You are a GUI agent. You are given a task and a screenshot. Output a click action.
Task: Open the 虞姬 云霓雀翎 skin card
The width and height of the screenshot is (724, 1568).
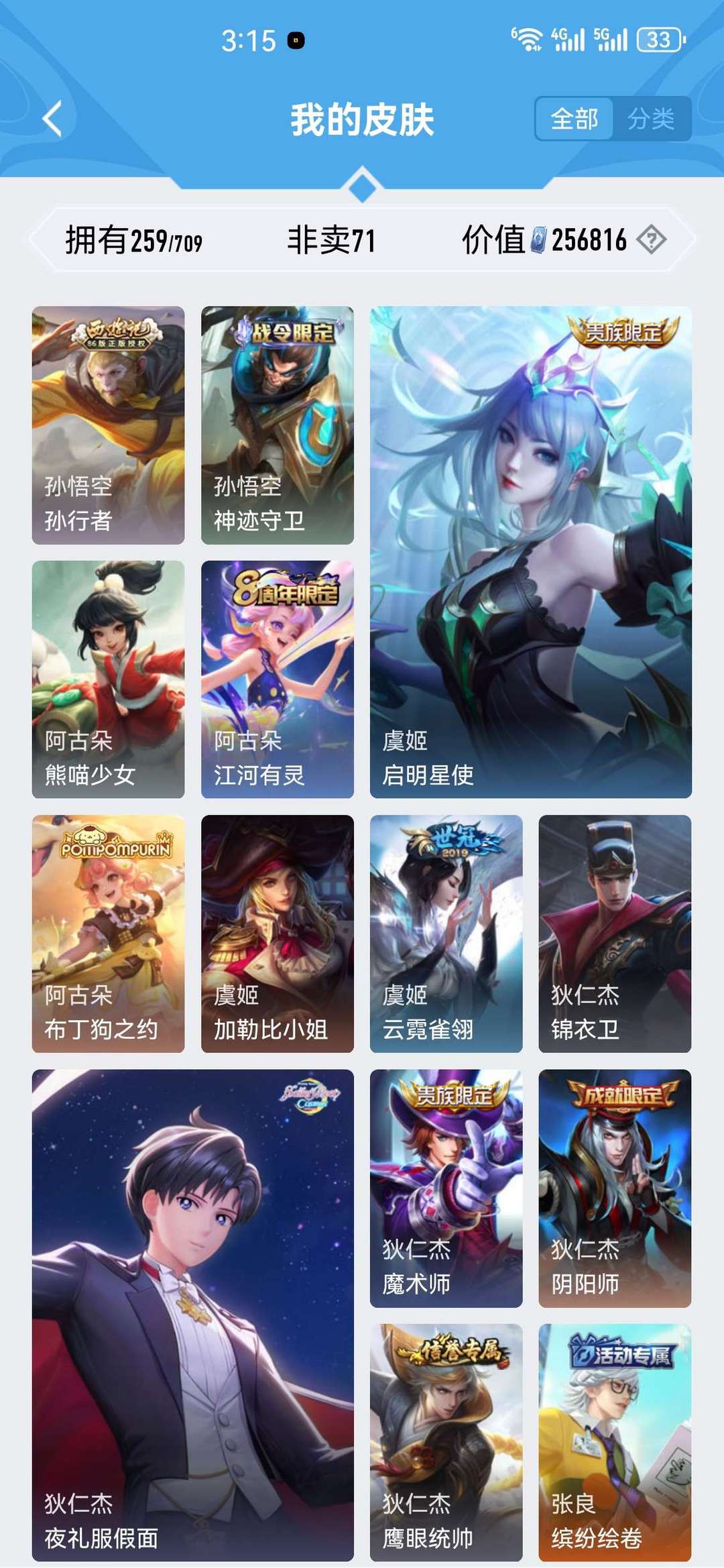pos(446,934)
